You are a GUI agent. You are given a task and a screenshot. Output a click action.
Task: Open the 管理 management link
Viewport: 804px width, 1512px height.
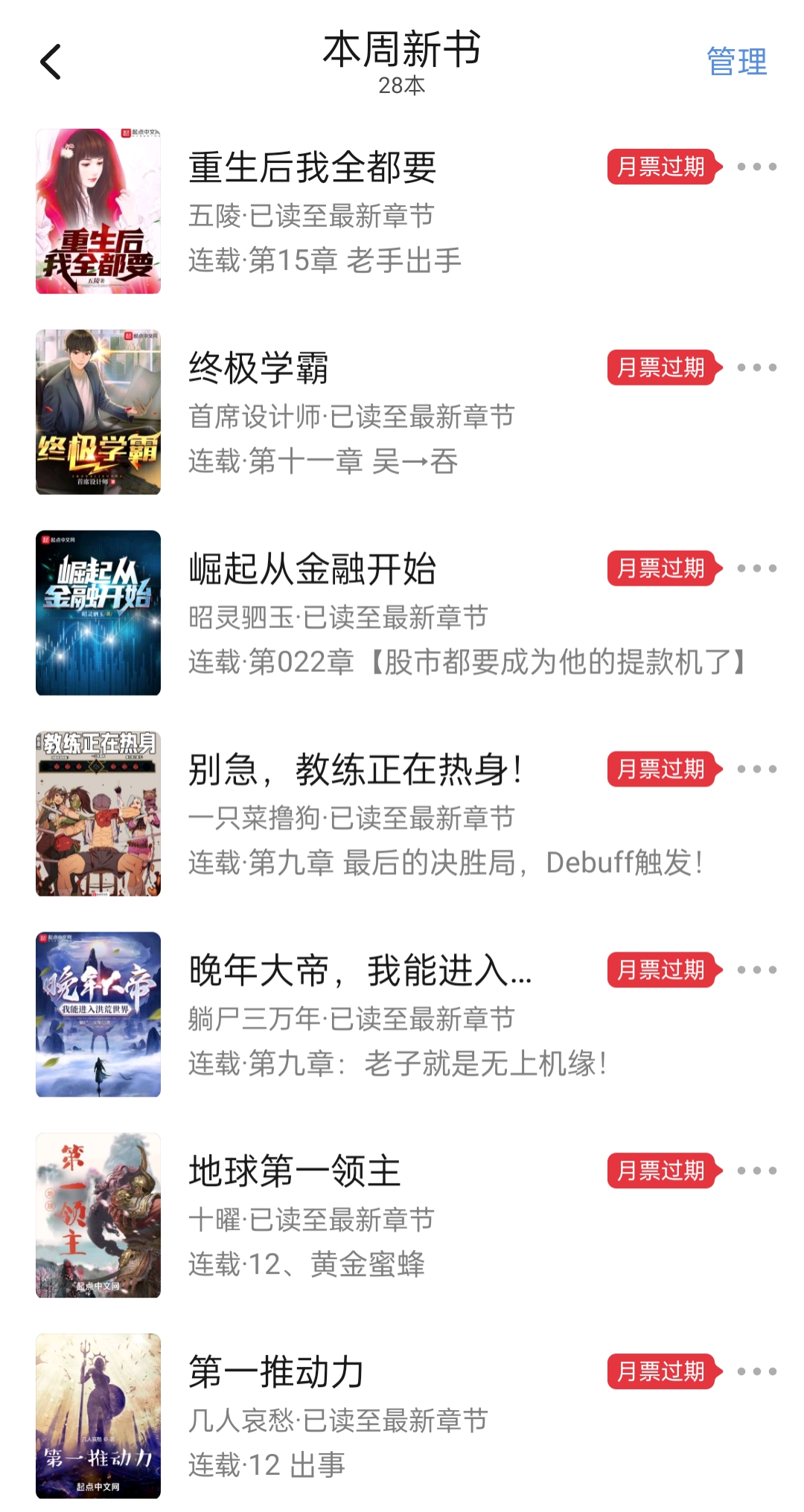(x=737, y=62)
